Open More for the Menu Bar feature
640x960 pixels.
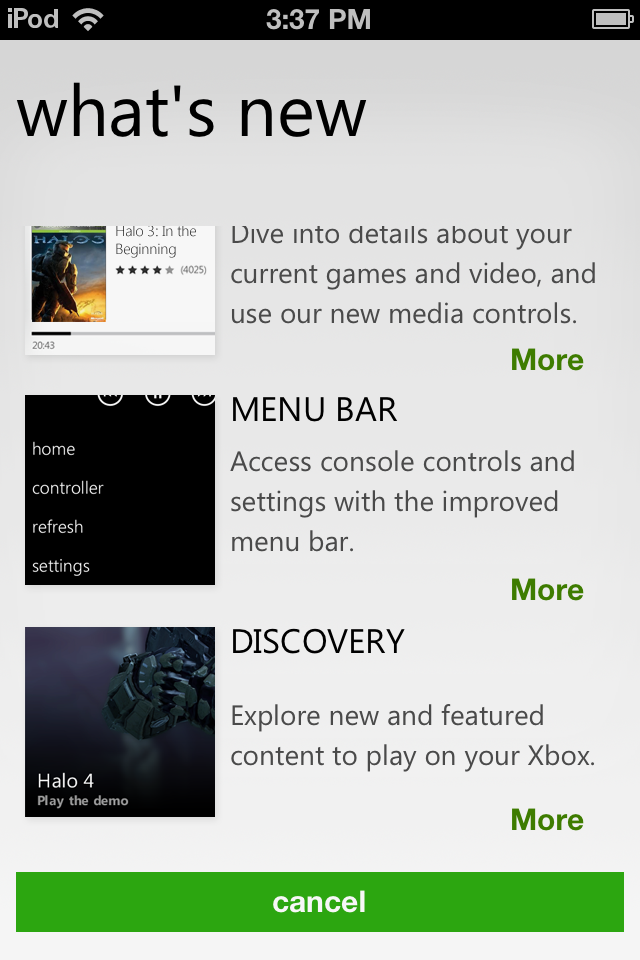[x=547, y=590]
